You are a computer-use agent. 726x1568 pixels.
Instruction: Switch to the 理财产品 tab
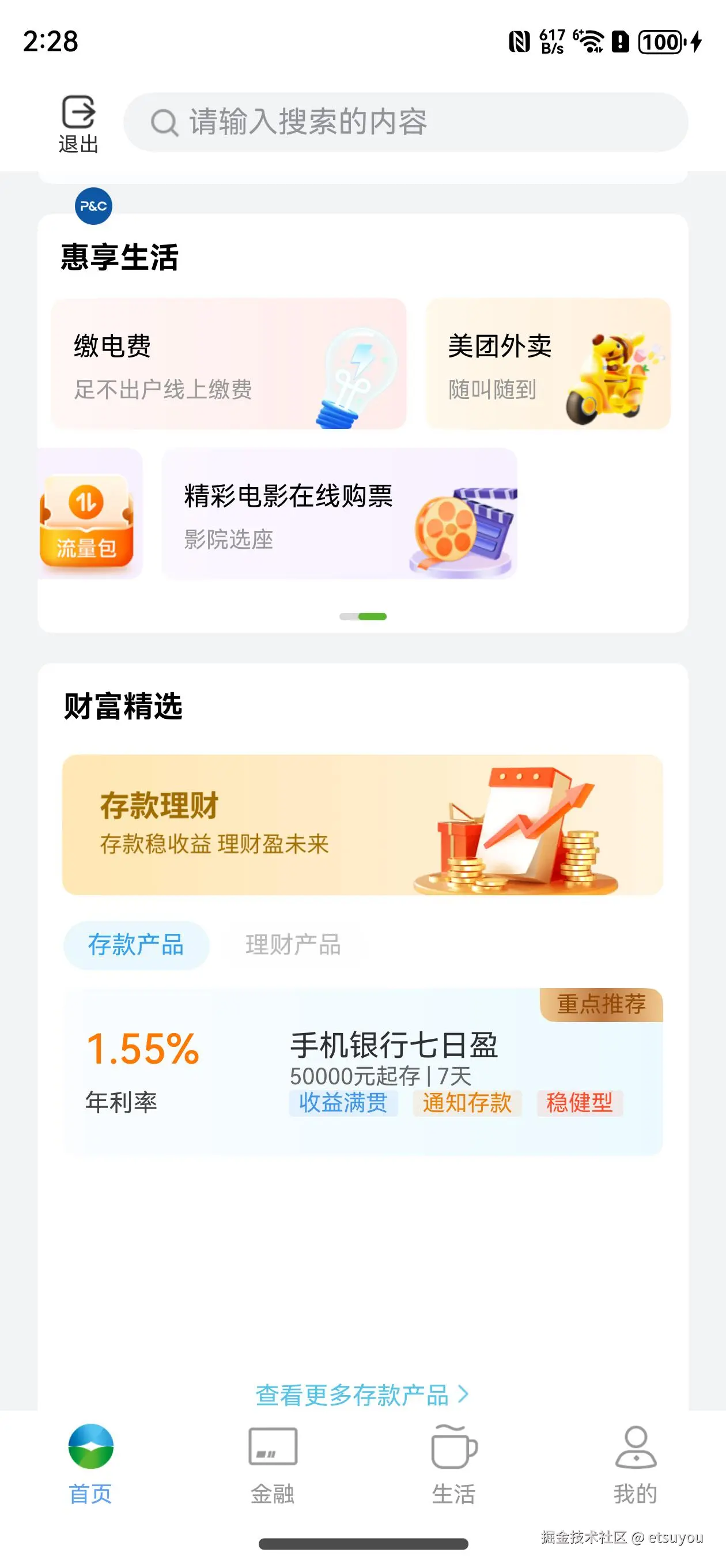click(293, 945)
